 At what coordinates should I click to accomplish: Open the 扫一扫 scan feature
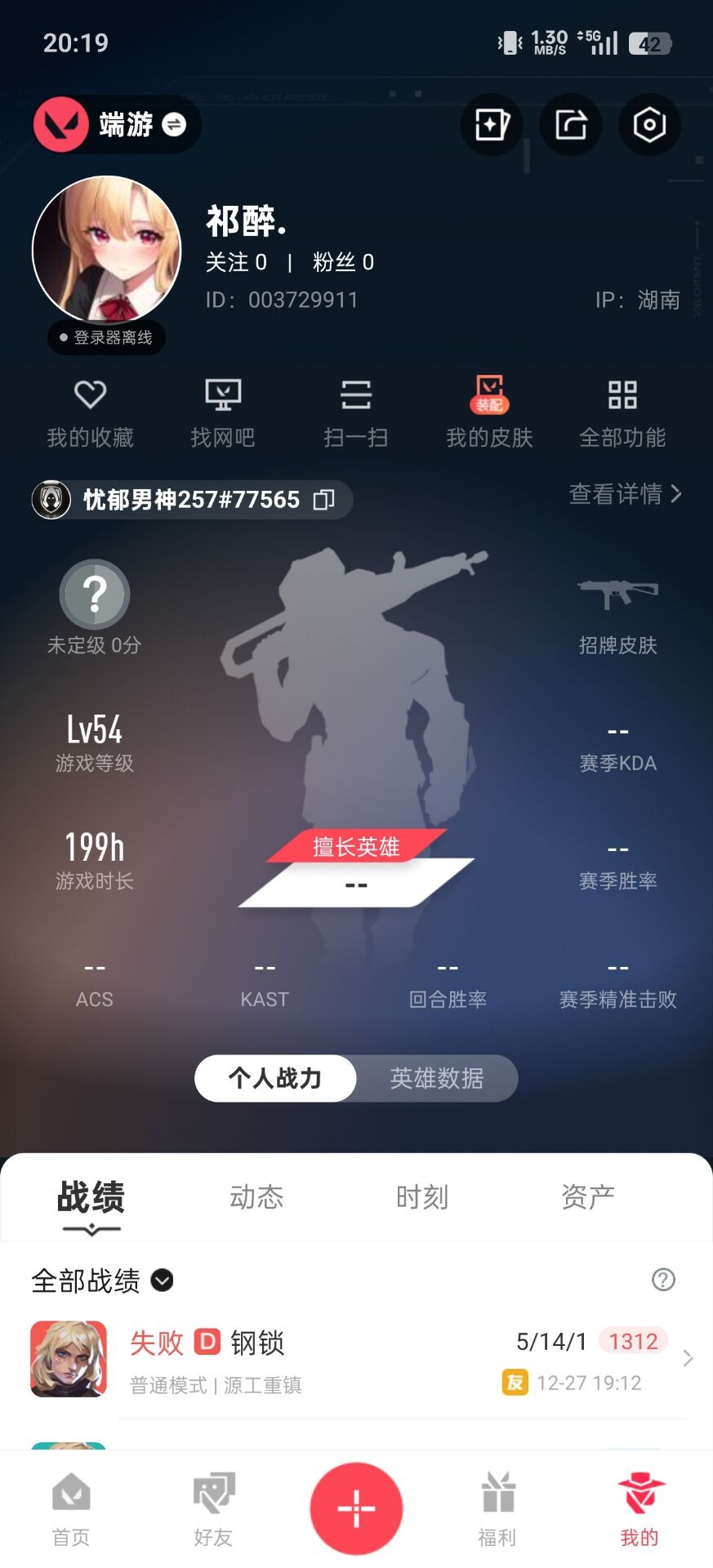coord(355,408)
